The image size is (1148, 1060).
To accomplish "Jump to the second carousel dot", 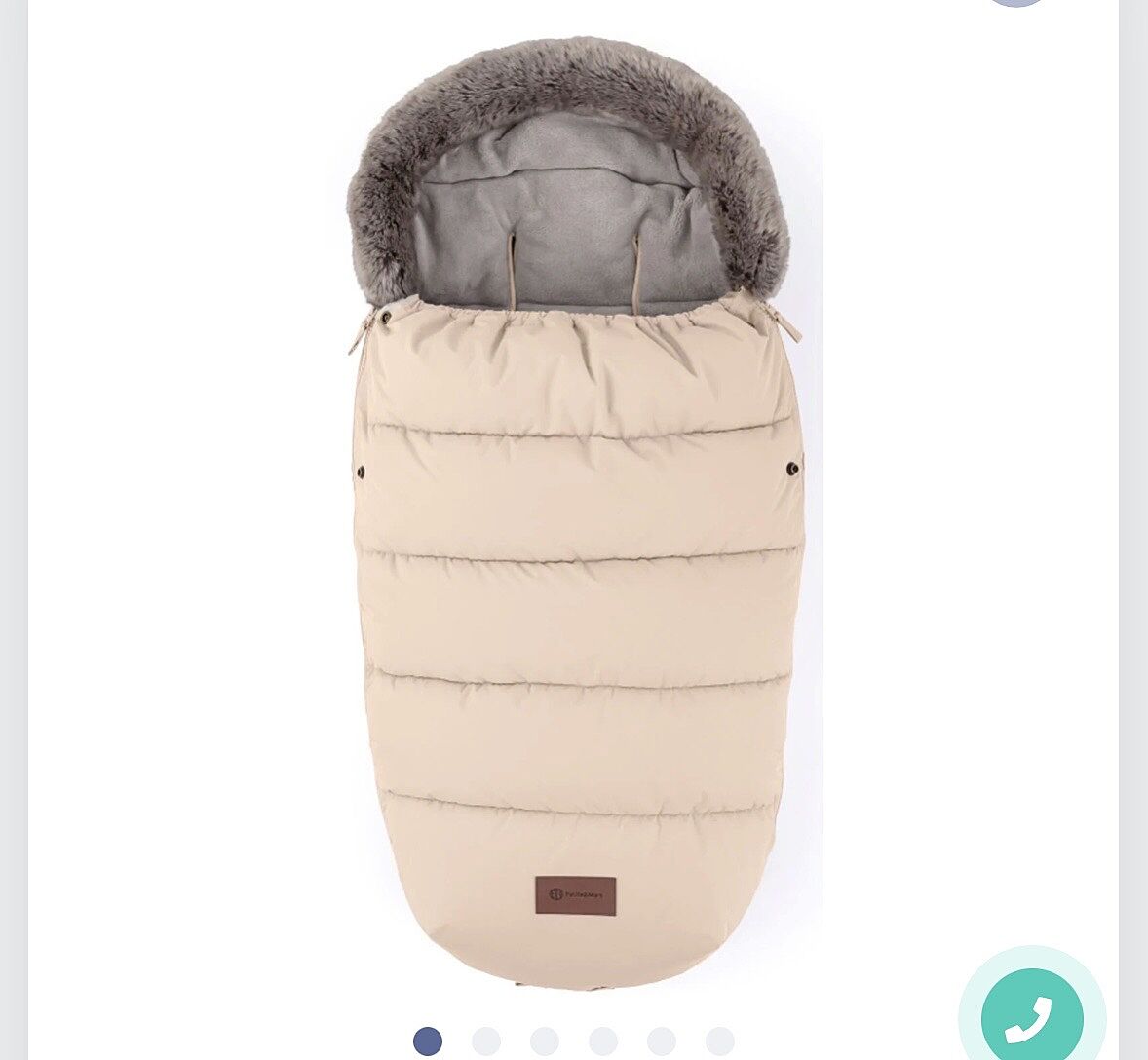I will point(486,1041).
